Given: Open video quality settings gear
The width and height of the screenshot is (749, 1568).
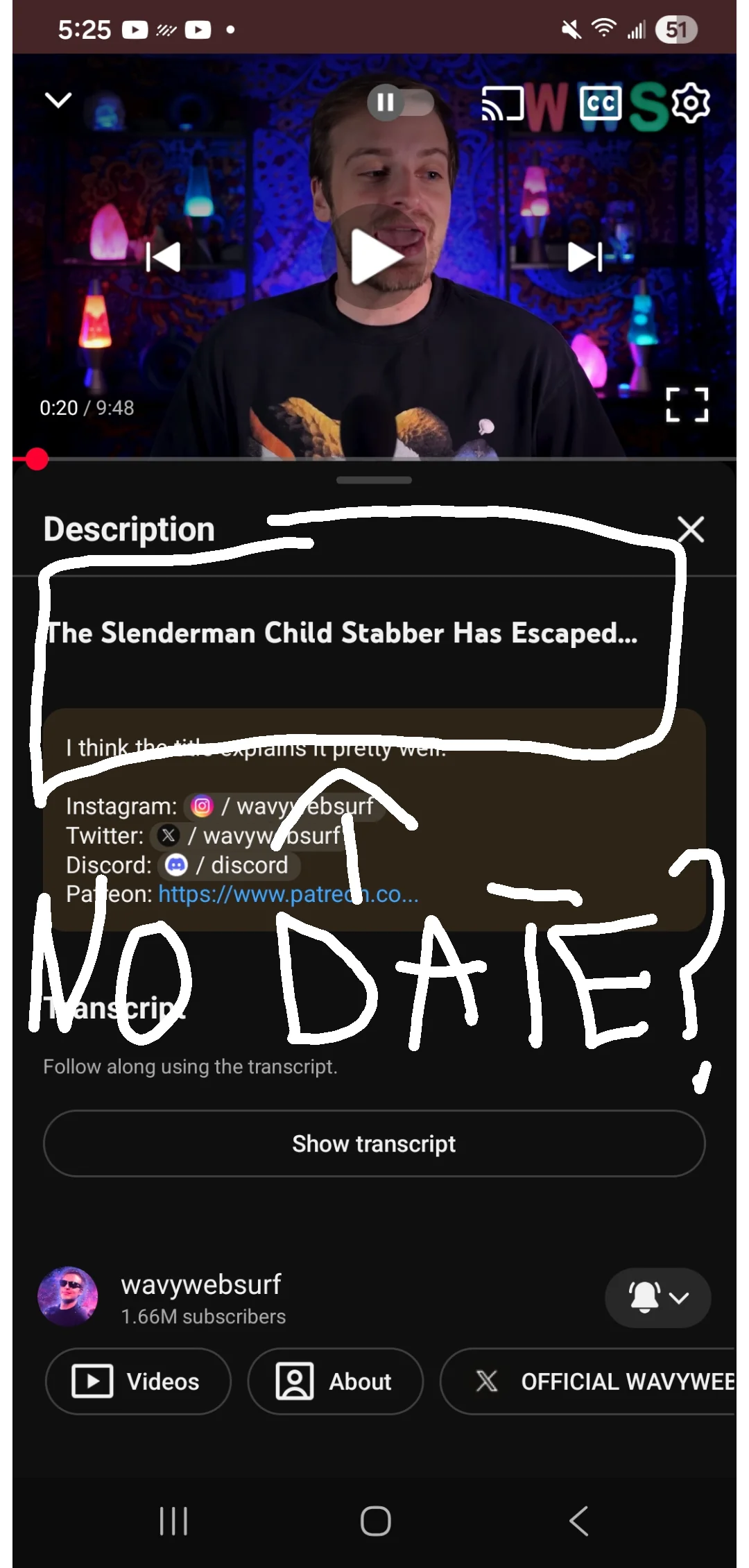Looking at the screenshot, I should 690,103.
